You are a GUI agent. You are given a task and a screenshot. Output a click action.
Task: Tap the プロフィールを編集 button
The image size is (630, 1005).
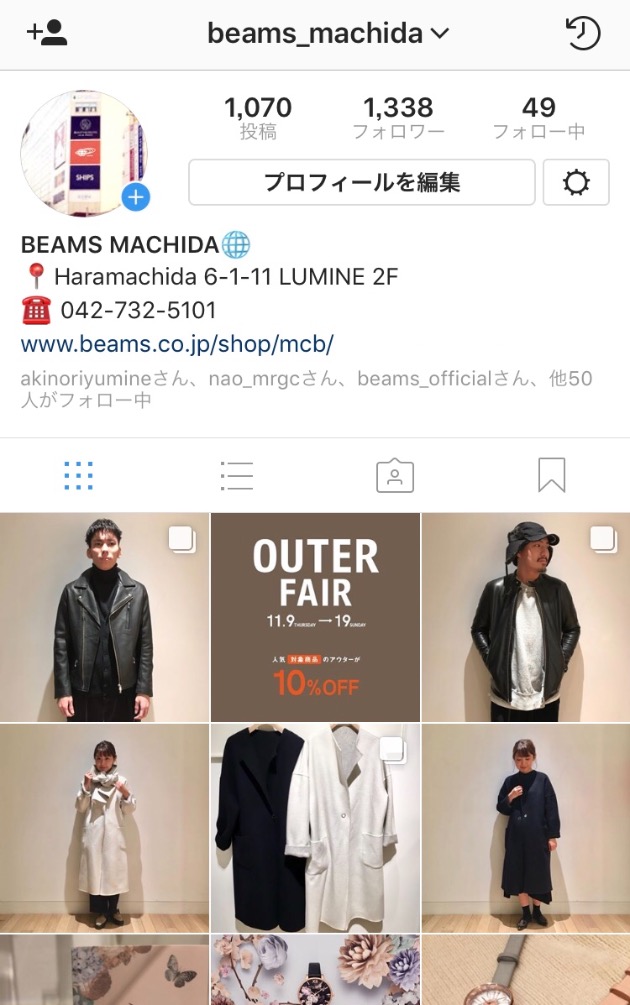tap(362, 182)
